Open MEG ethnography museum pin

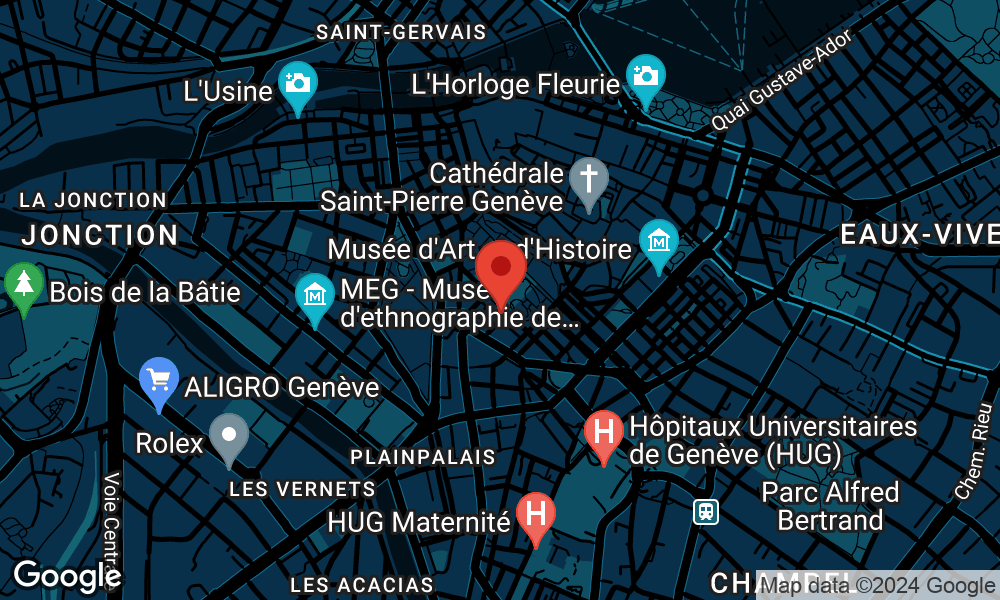[315, 296]
